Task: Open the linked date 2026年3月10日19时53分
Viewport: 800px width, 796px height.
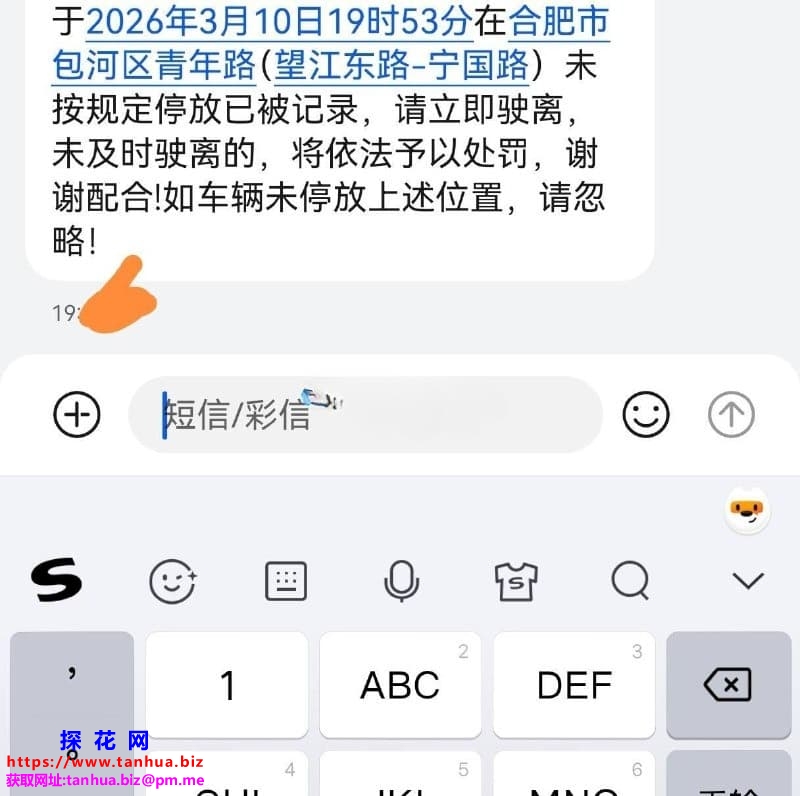Action: click(x=280, y=20)
